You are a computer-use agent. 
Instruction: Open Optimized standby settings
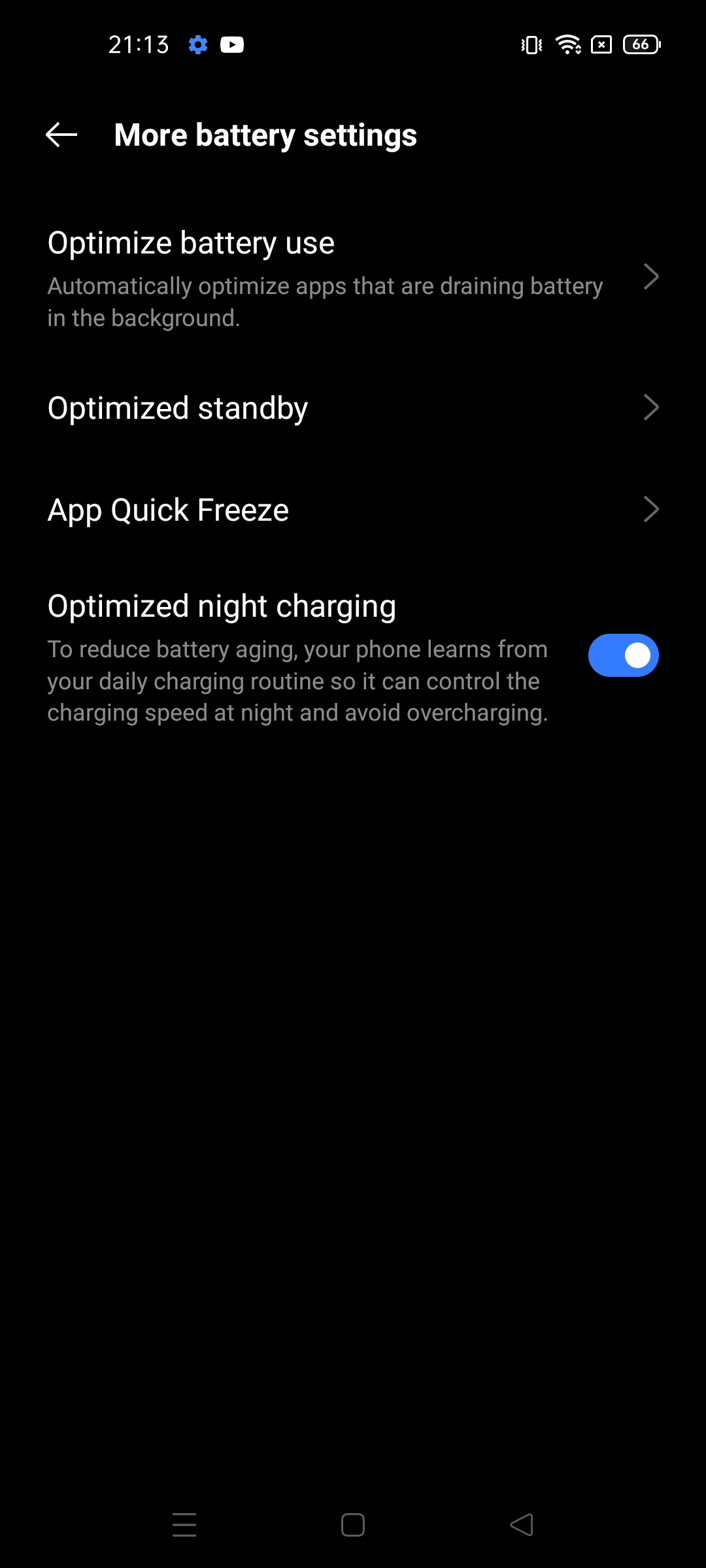pyautogui.click(x=353, y=408)
